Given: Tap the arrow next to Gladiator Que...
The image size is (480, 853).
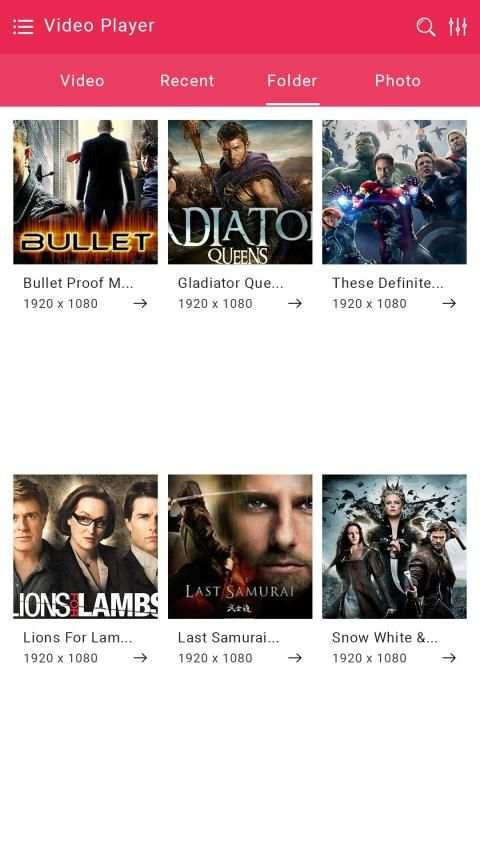Looking at the screenshot, I should (x=295, y=304).
